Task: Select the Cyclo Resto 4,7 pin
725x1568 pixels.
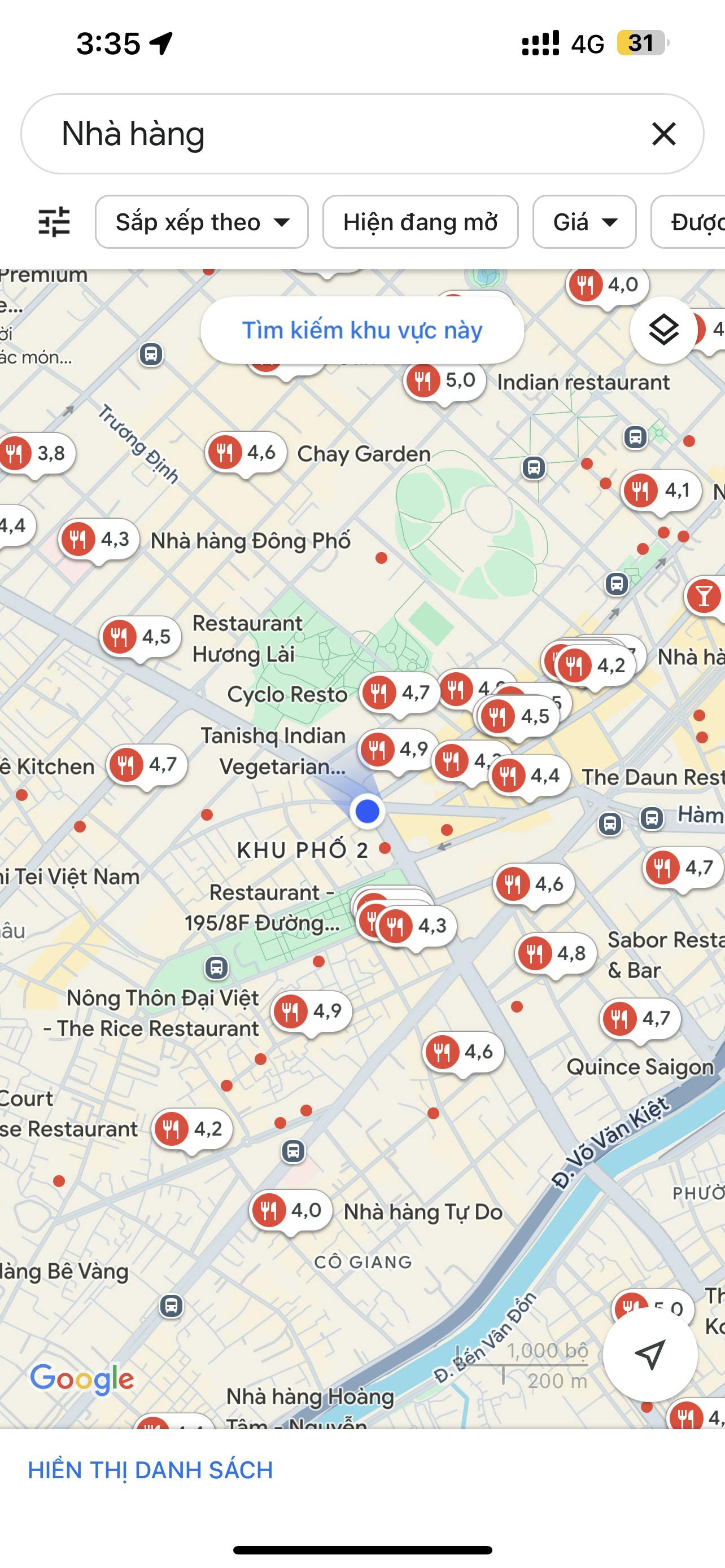Action: [x=399, y=693]
